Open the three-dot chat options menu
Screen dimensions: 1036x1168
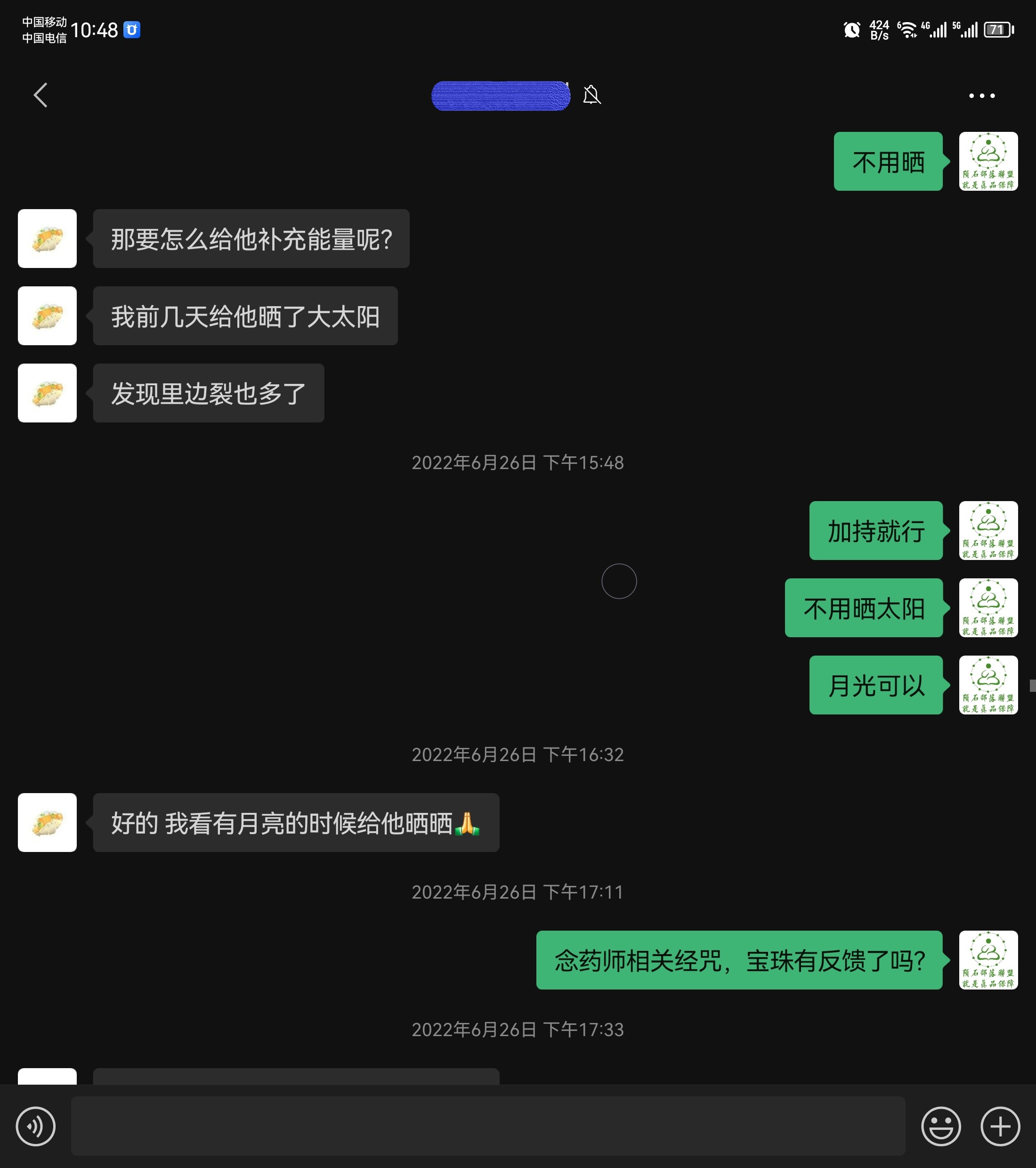click(982, 96)
